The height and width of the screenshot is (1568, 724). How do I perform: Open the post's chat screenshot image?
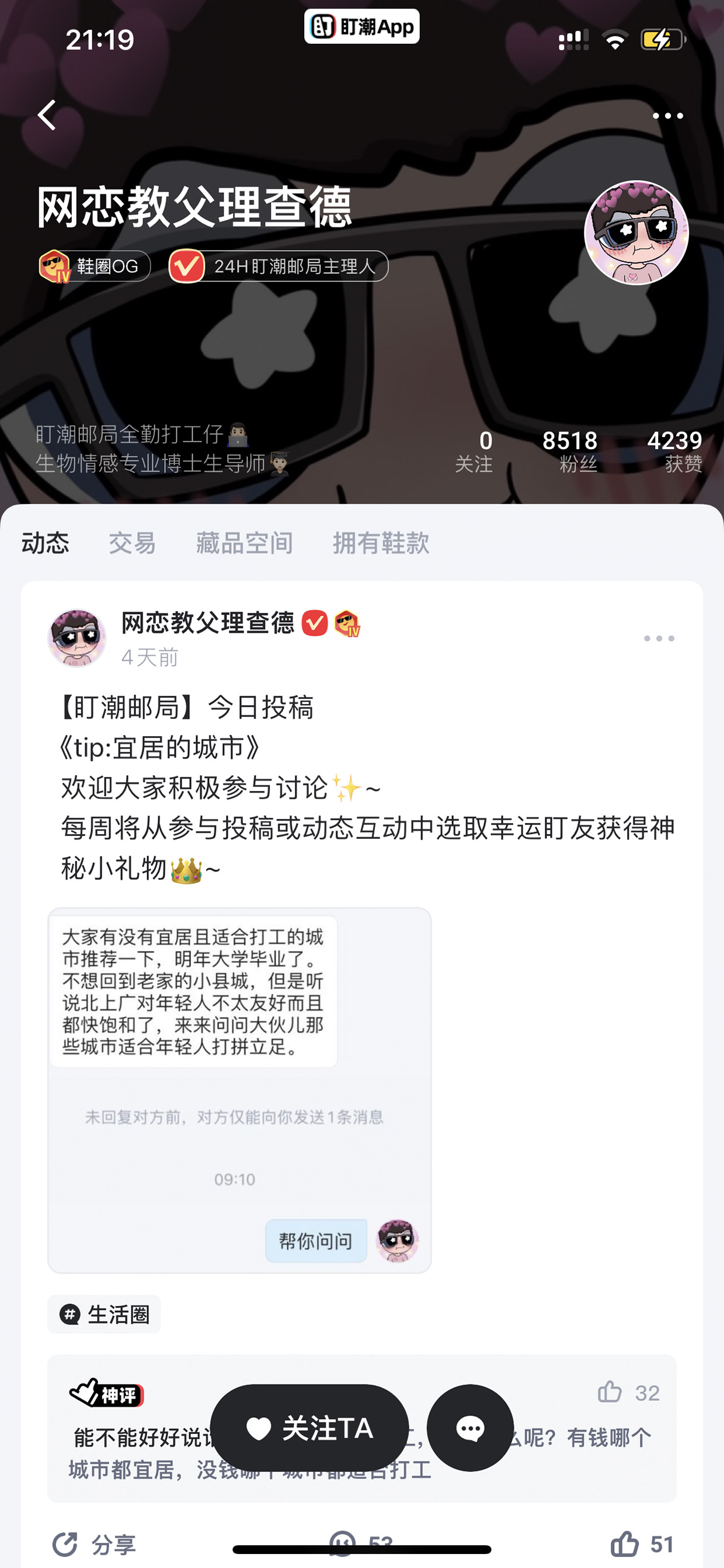(240, 1090)
